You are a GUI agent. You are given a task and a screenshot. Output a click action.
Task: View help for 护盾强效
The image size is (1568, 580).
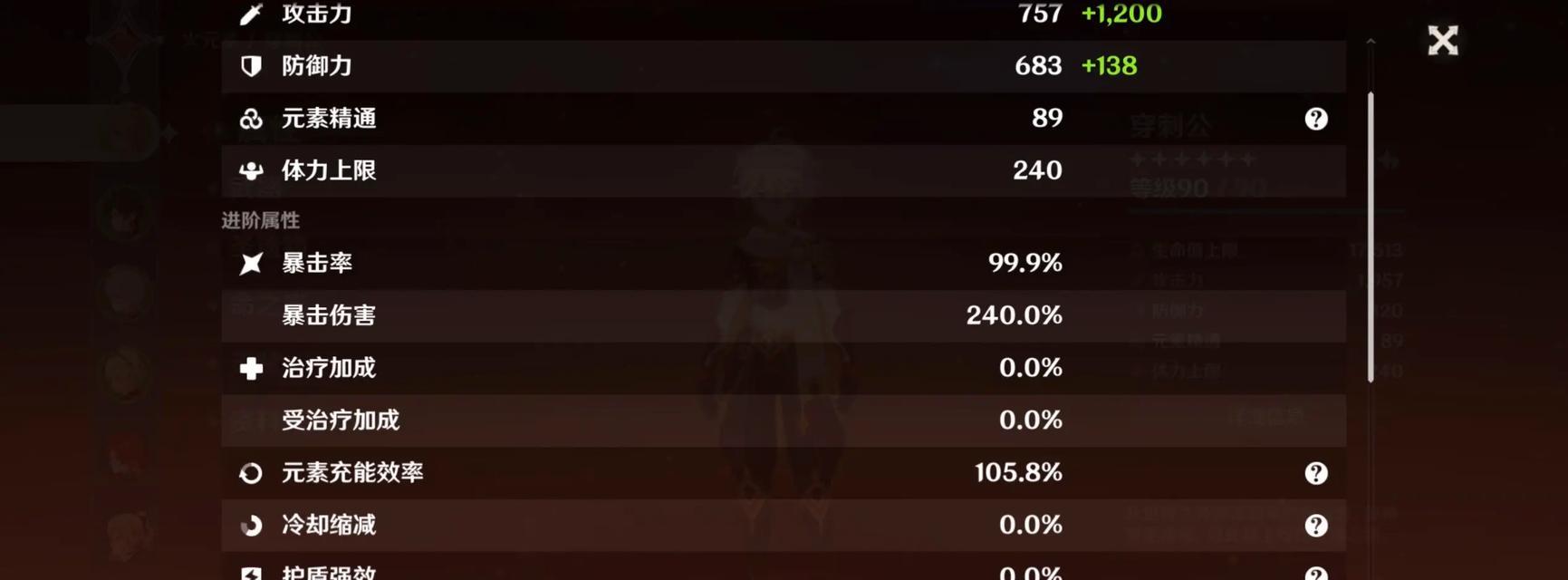(1315, 575)
